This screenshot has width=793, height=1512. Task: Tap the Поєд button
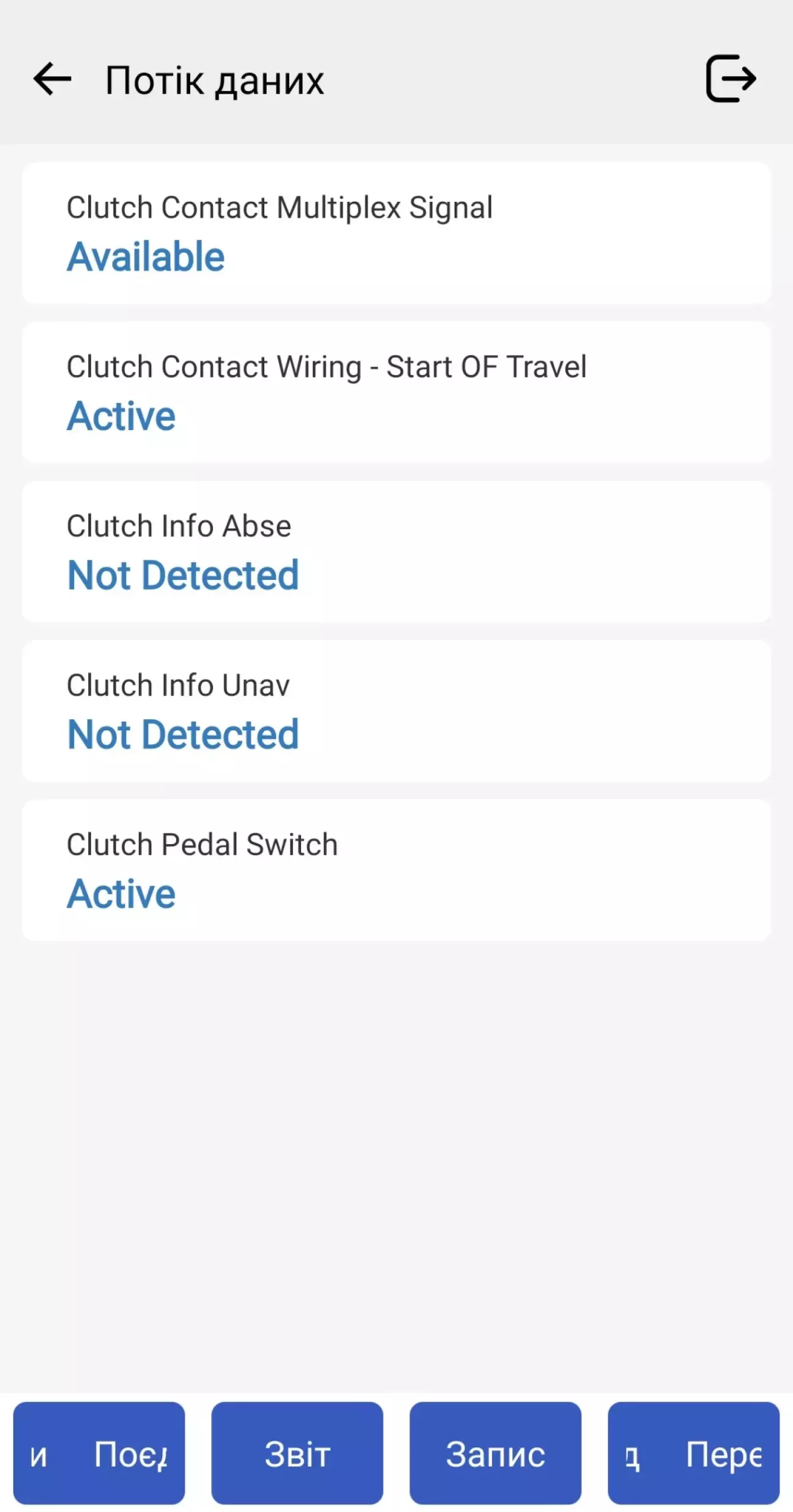tap(99, 1454)
